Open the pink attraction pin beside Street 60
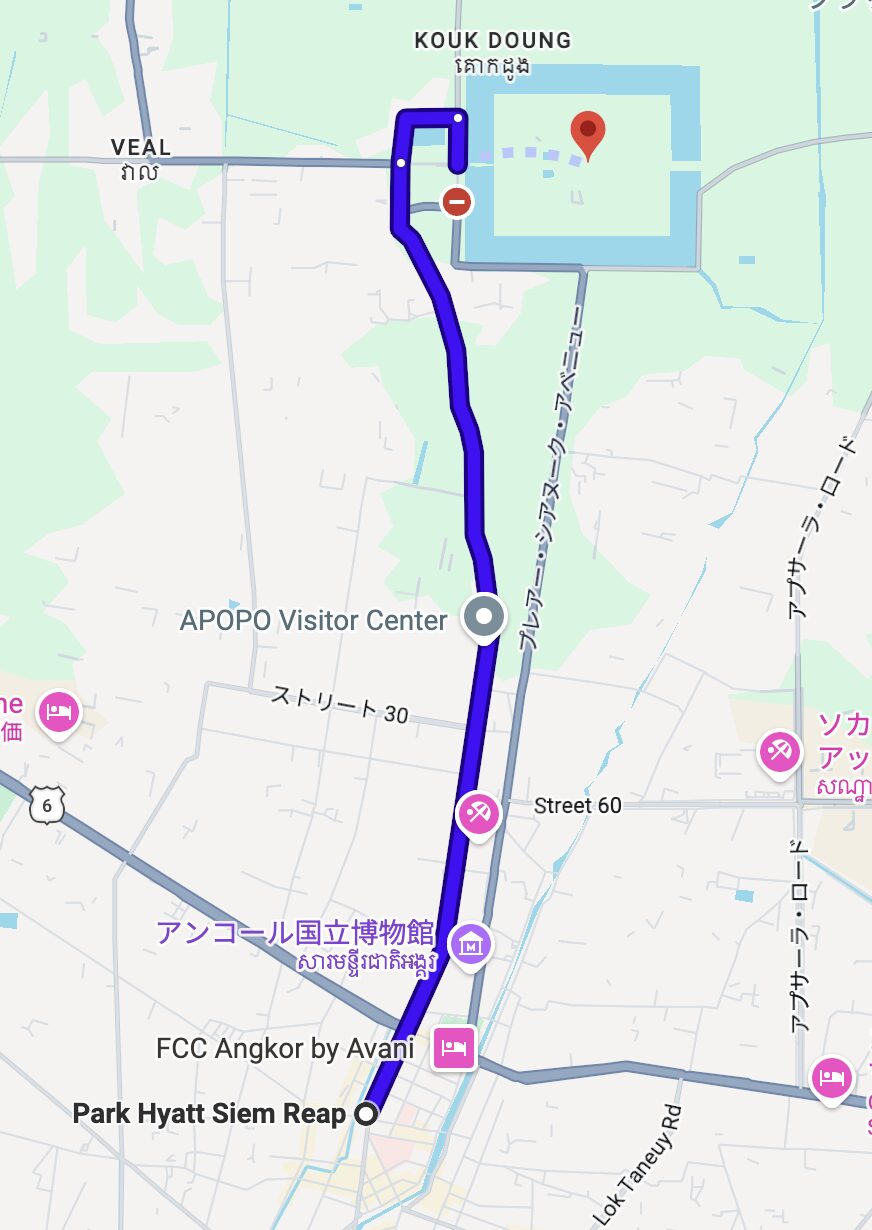This screenshot has height=1230, width=872. click(x=478, y=813)
